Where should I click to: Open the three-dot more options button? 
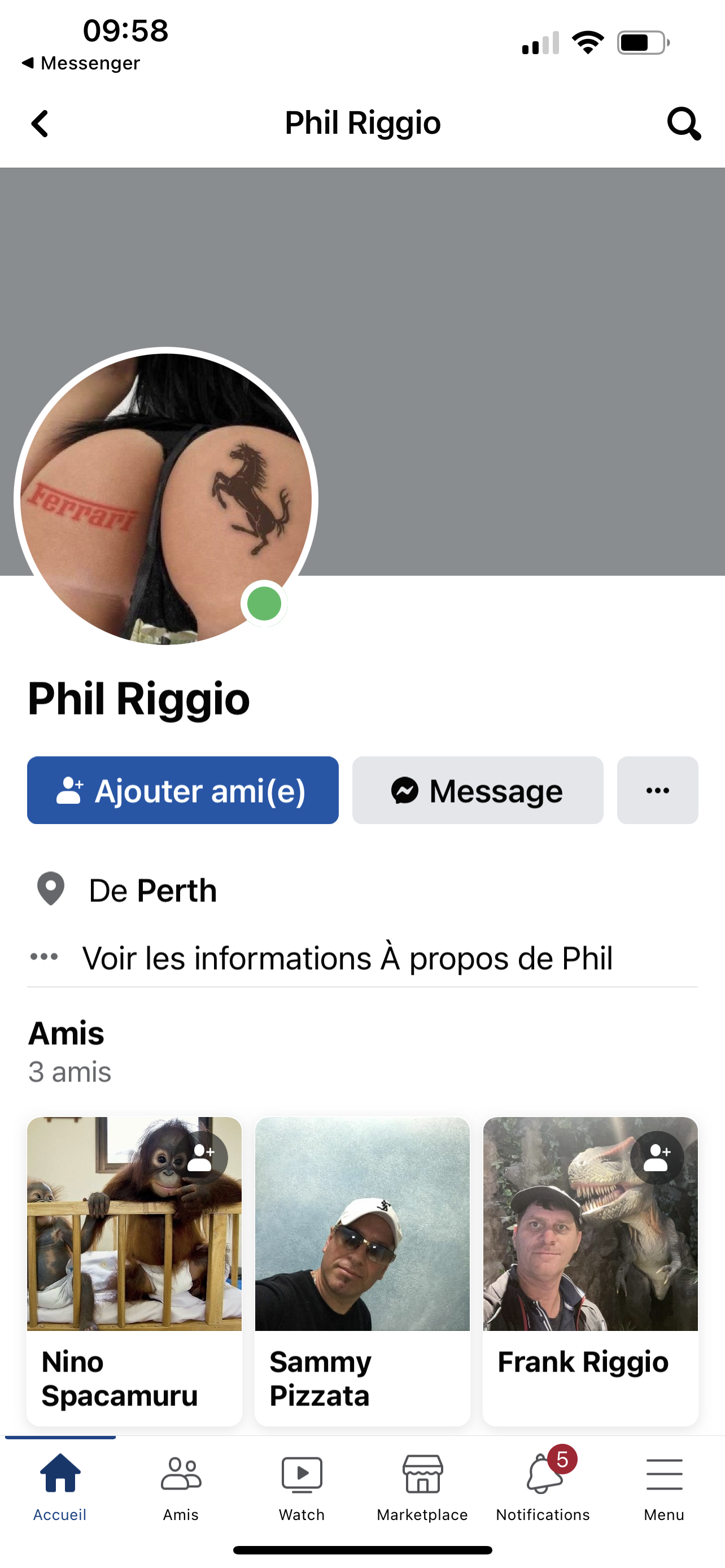click(657, 790)
